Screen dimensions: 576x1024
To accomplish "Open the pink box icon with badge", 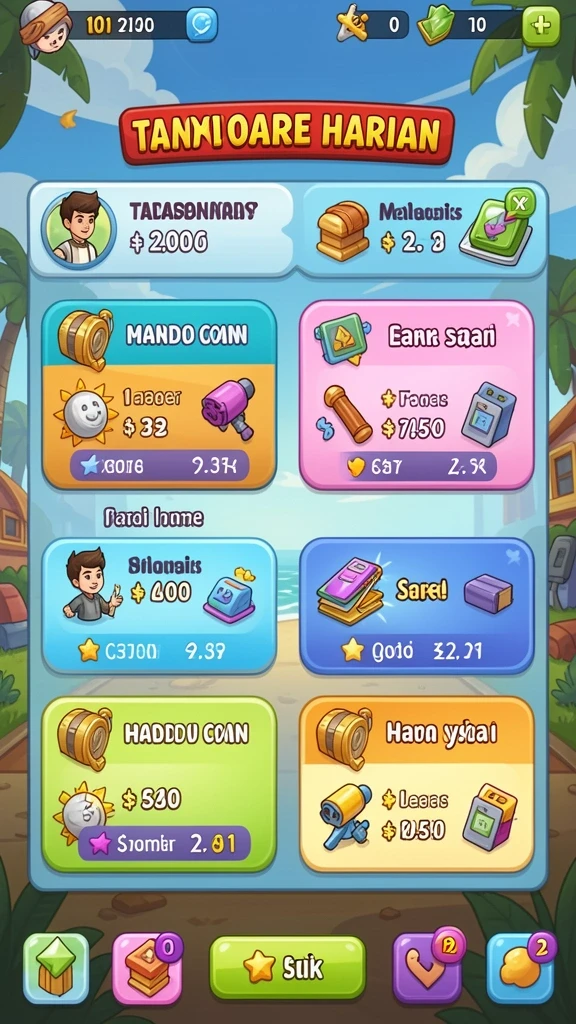I will pyautogui.click(x=147, y=968).
